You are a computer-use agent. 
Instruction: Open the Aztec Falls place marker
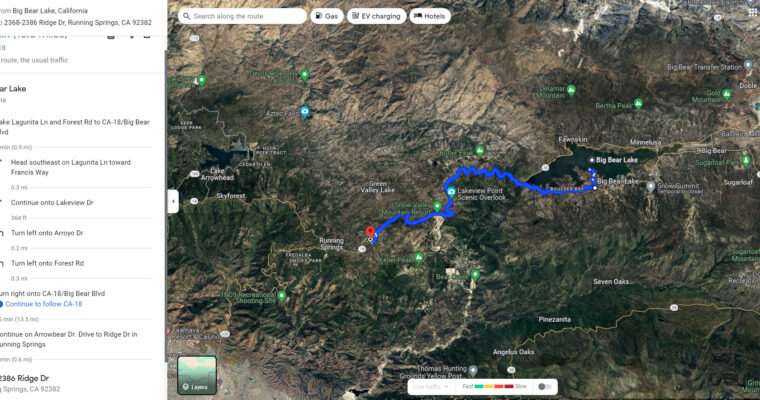(x=304, y=110)
